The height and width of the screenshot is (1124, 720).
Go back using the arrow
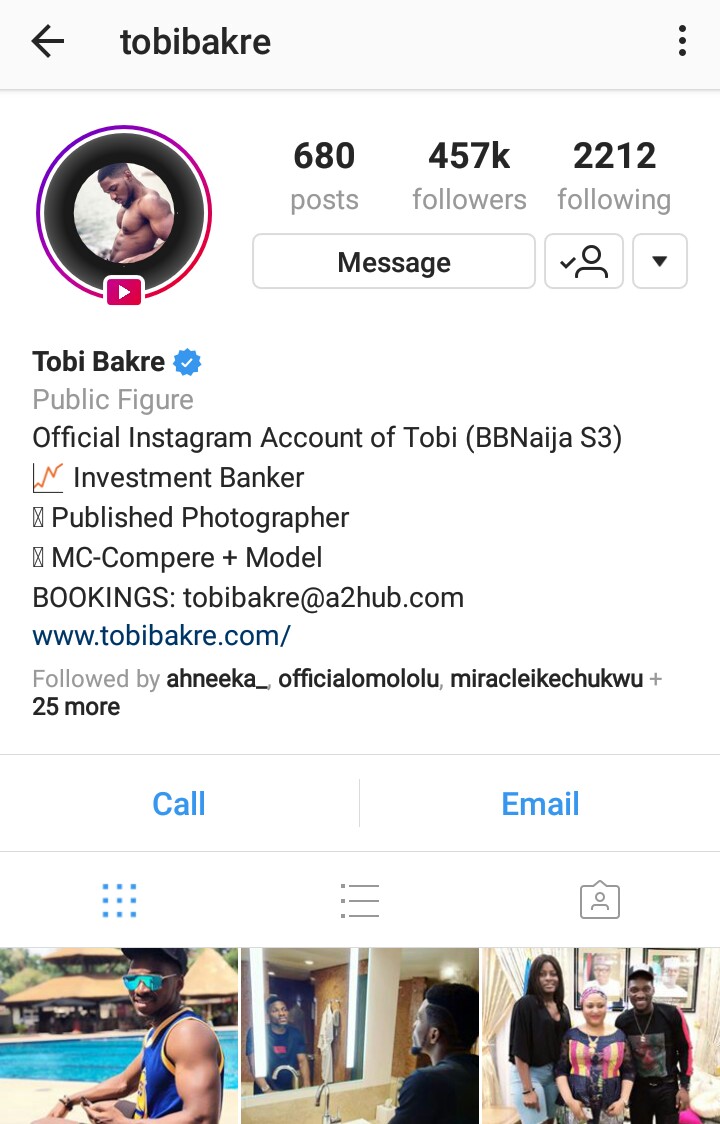pyautogui.click(x=47, y=42)
